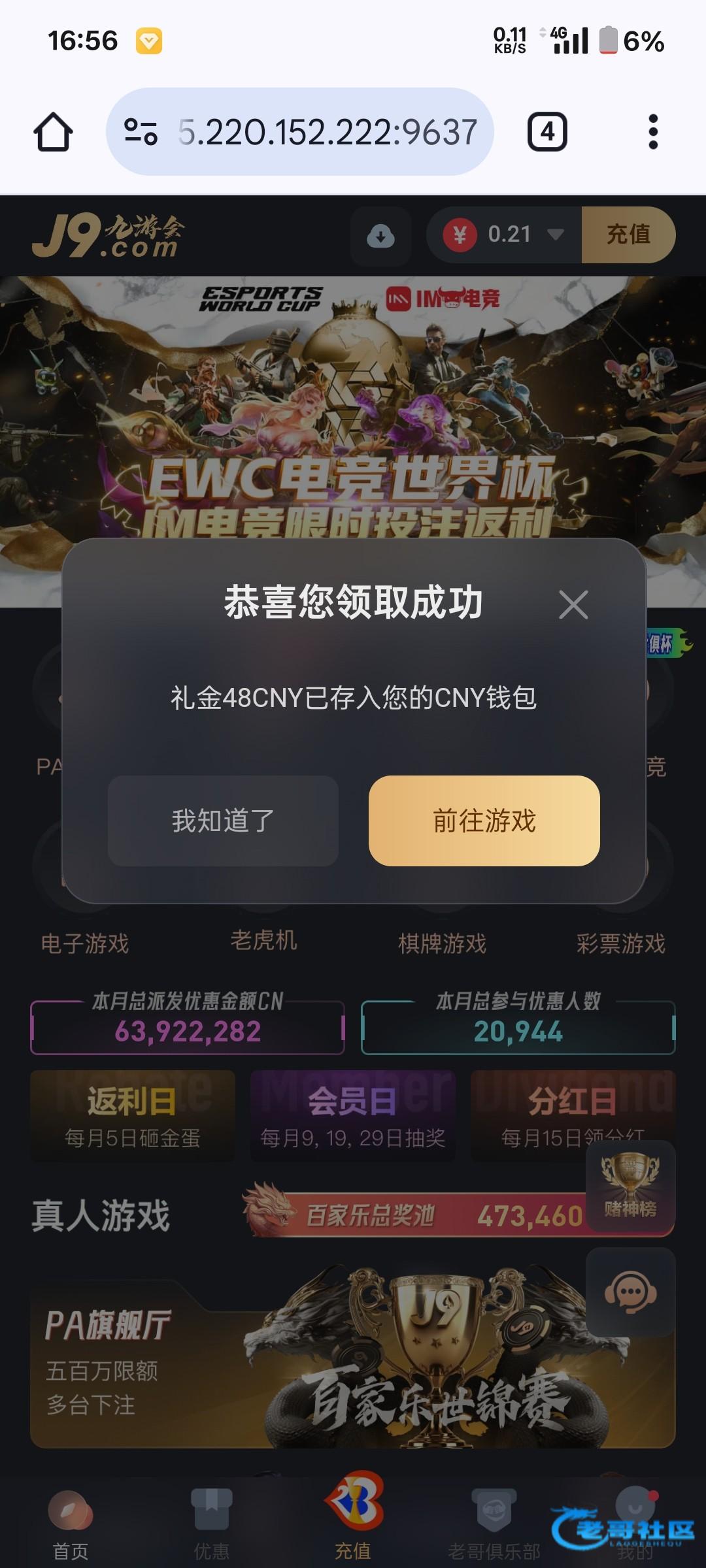Open the browser home page
This screenshot has height=1568, width=706.
pyautogui.click(x=53, y=132)
